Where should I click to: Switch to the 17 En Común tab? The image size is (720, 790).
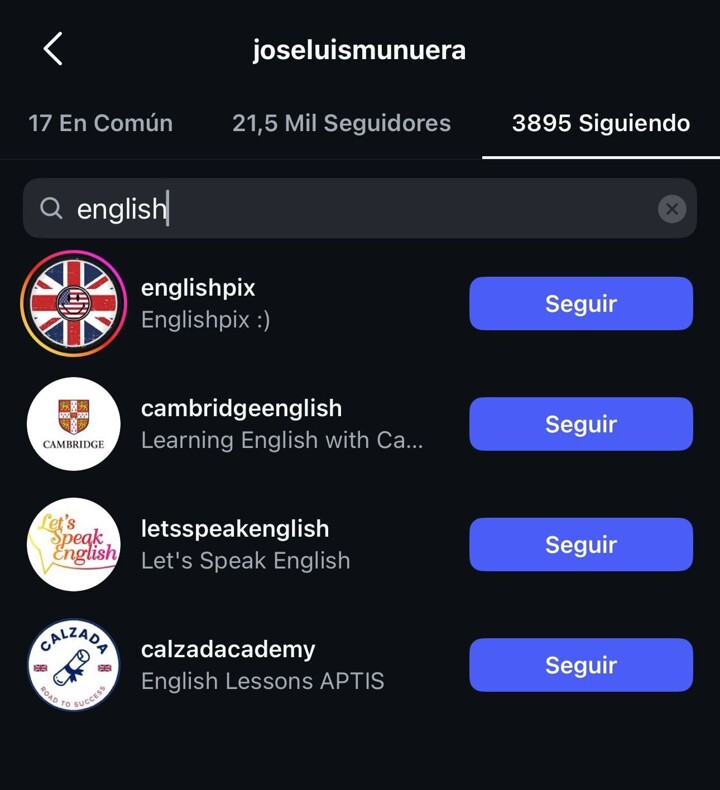(100, 123)
